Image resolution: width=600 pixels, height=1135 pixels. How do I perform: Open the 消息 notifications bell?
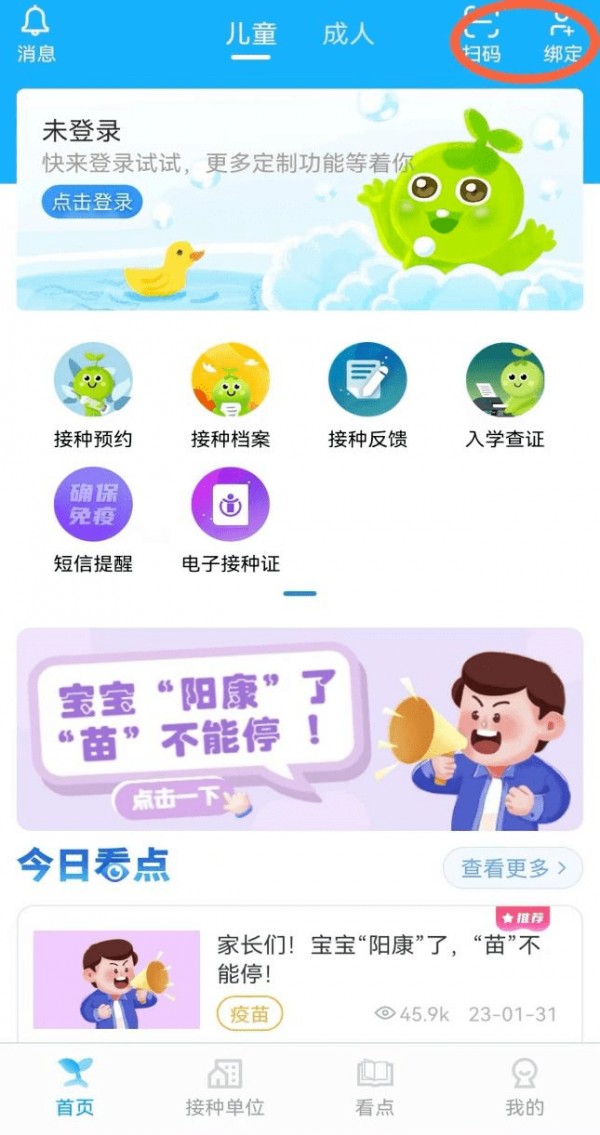click(36, 35)
